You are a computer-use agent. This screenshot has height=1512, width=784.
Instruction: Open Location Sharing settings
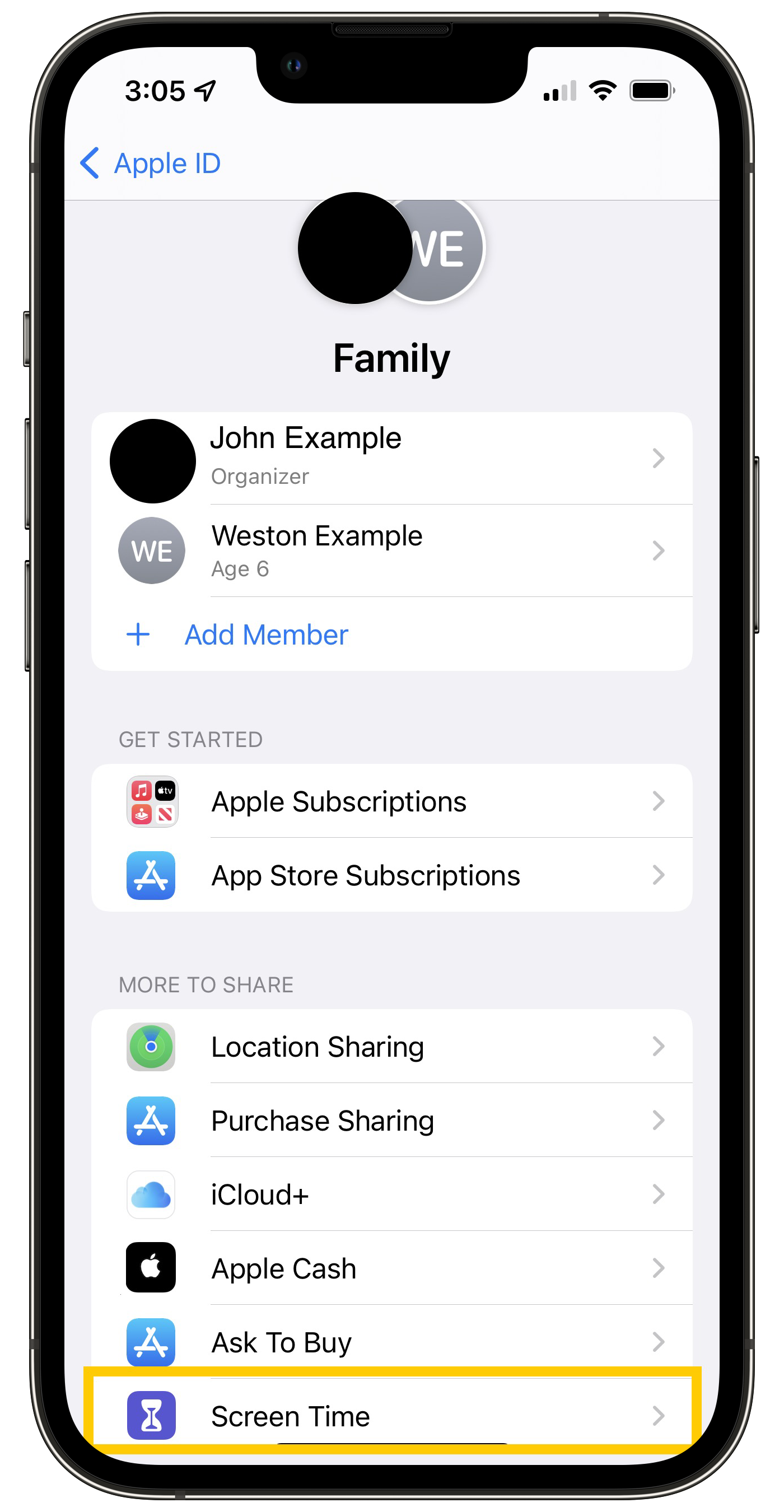pyautogui.click(x=391, y=1047)
